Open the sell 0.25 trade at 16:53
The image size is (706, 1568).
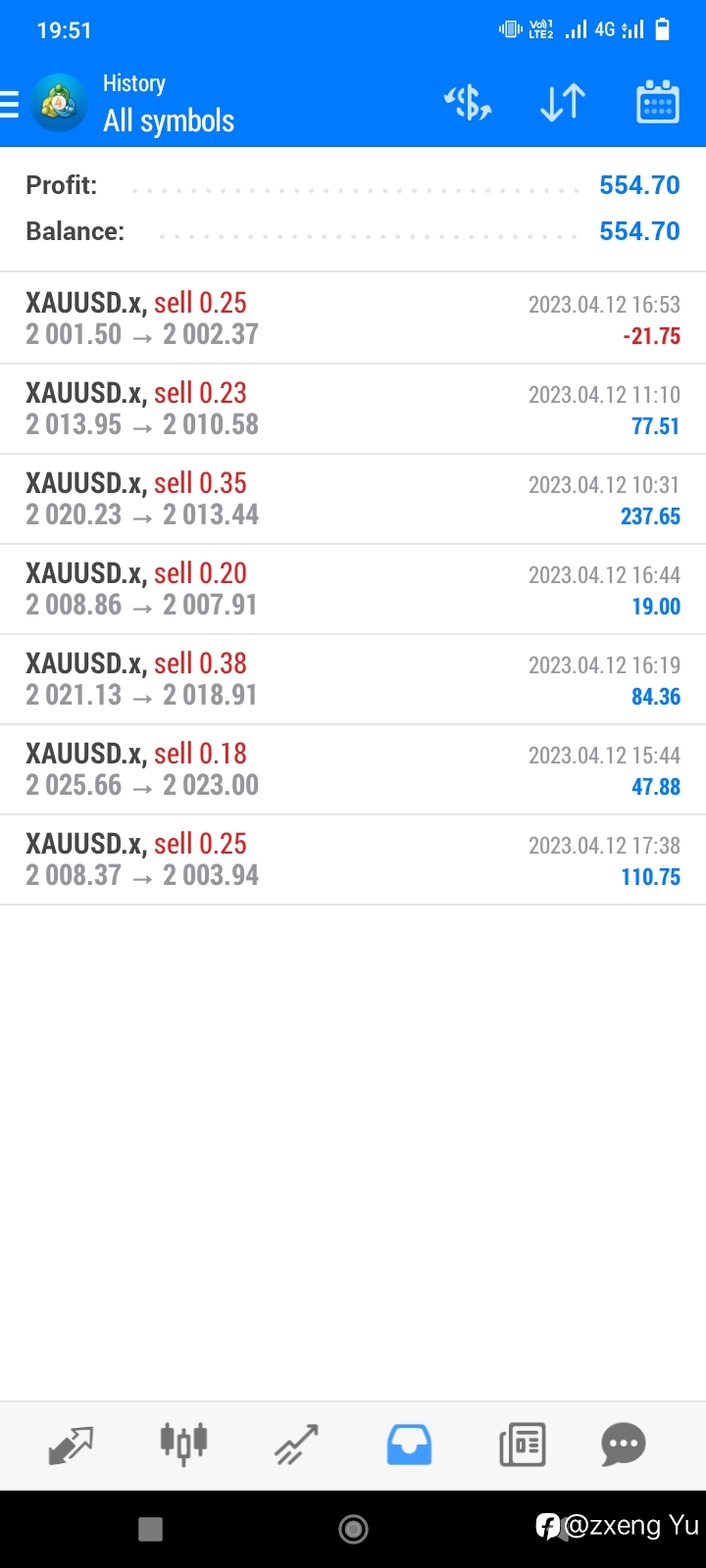pos(353,318)
